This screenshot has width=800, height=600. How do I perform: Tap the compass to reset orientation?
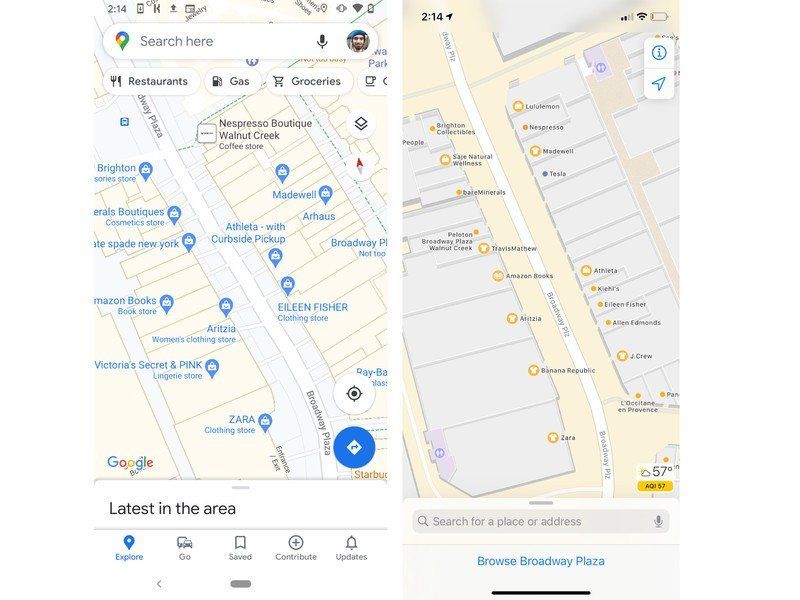pyautogui.click(x=360, y=166)
